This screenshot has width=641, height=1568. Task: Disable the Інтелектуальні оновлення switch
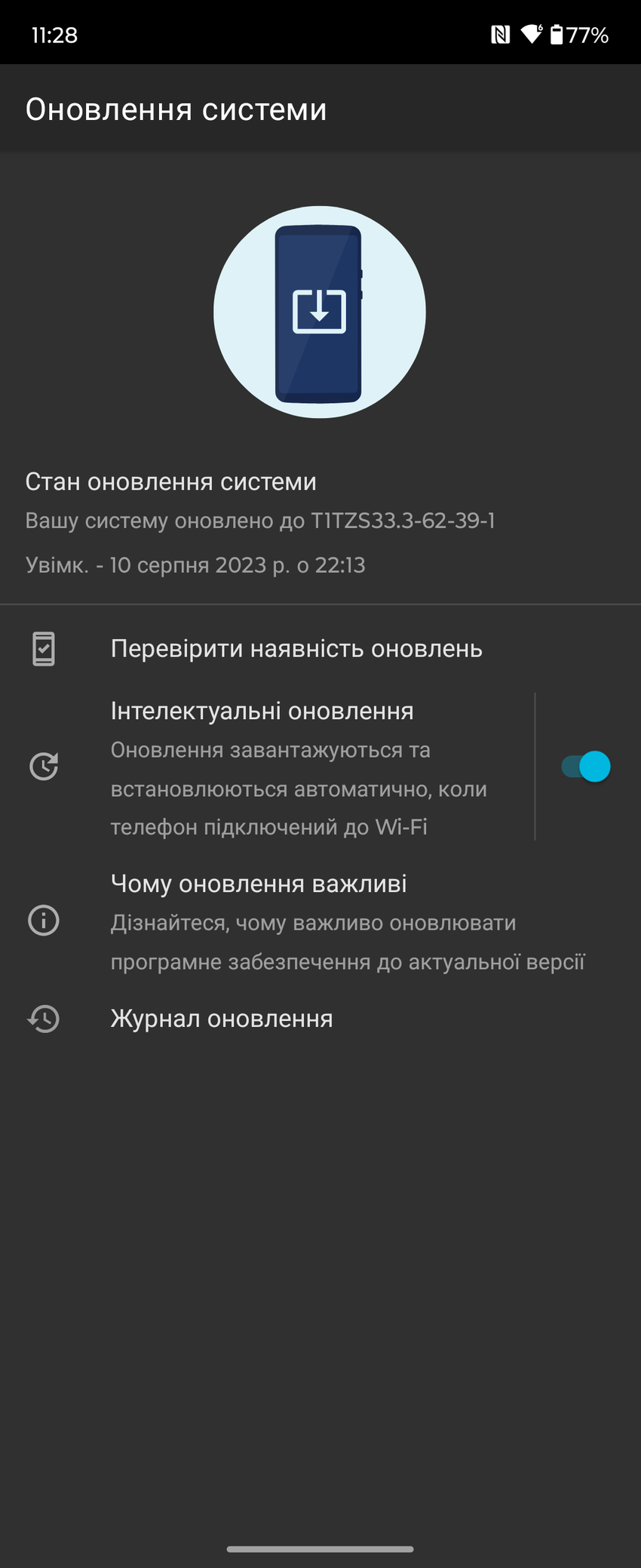(586, 767)
